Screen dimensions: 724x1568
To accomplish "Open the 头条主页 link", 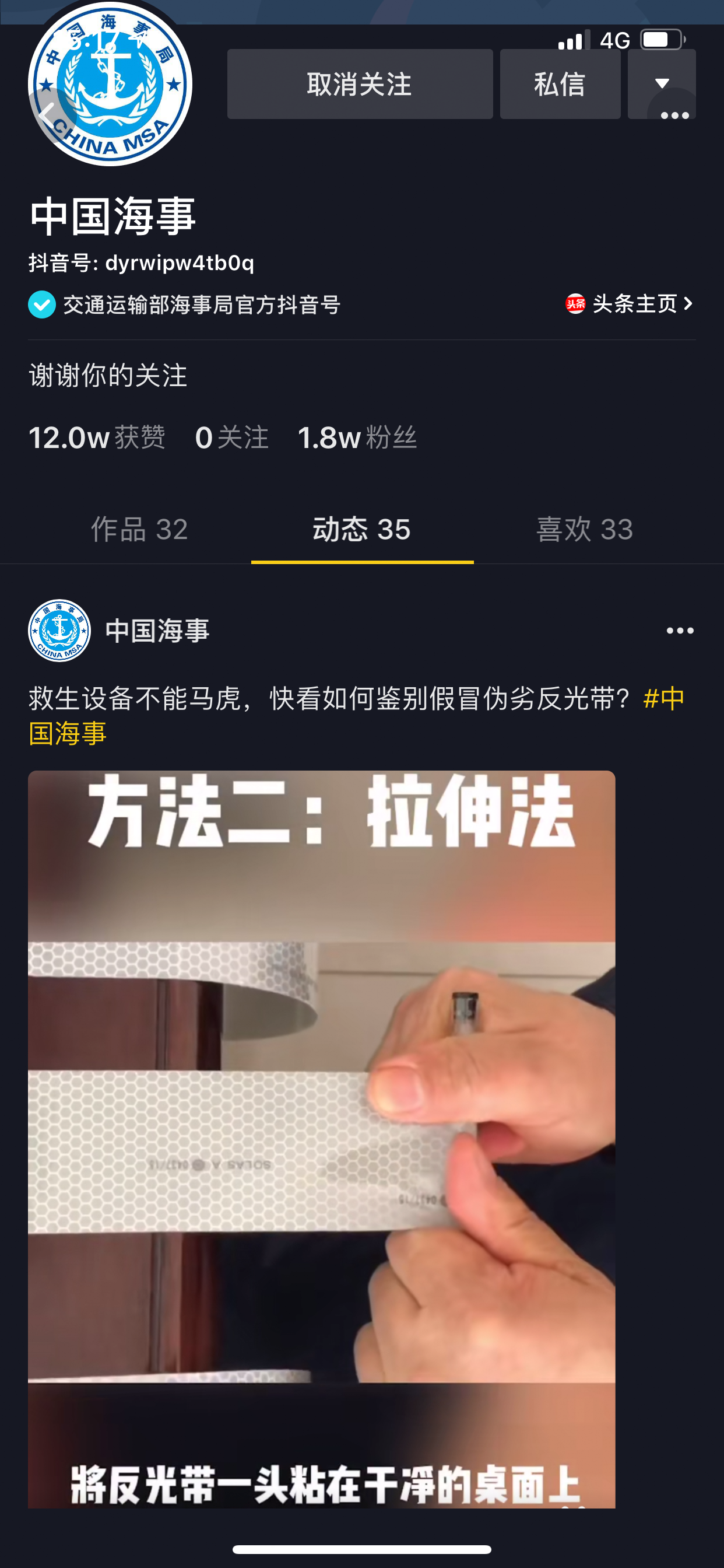I will pos(630,303).
